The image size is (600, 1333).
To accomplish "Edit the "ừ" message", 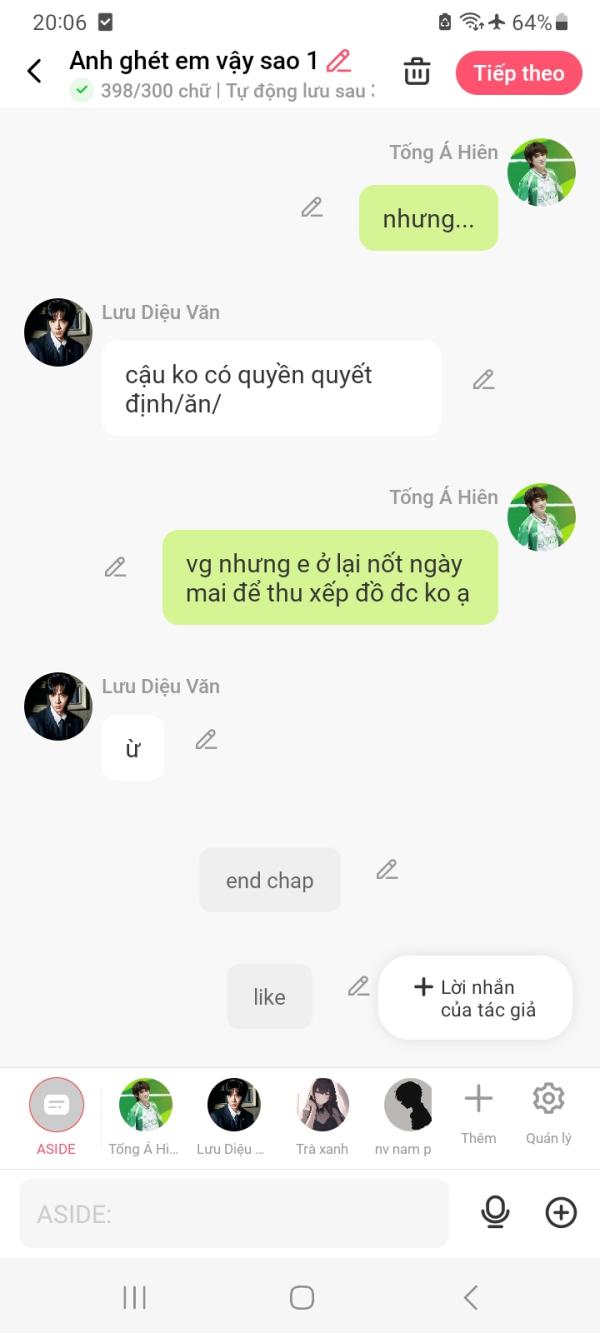I will tap(206, 740).
